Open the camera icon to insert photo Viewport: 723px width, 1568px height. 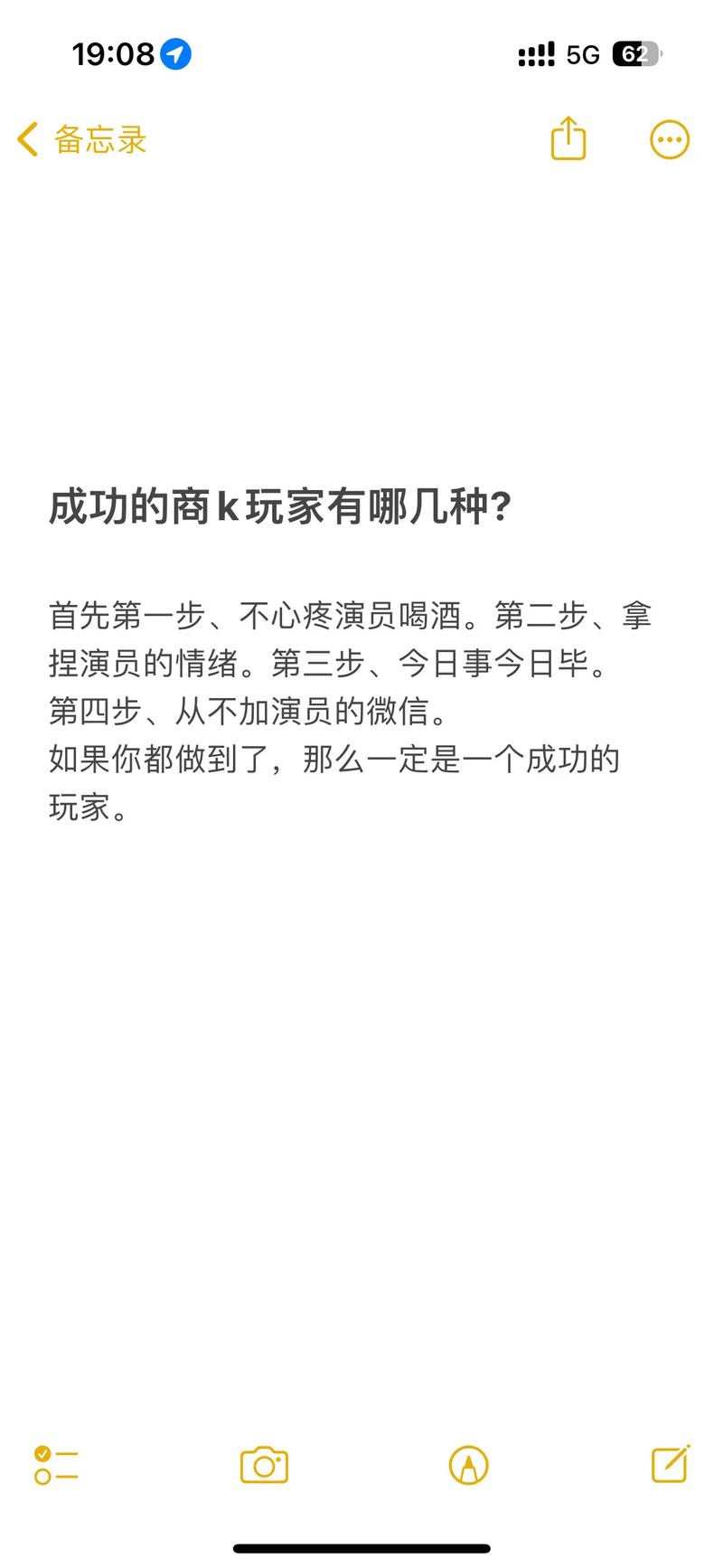pyautogui.click(x=263, y=1466)
